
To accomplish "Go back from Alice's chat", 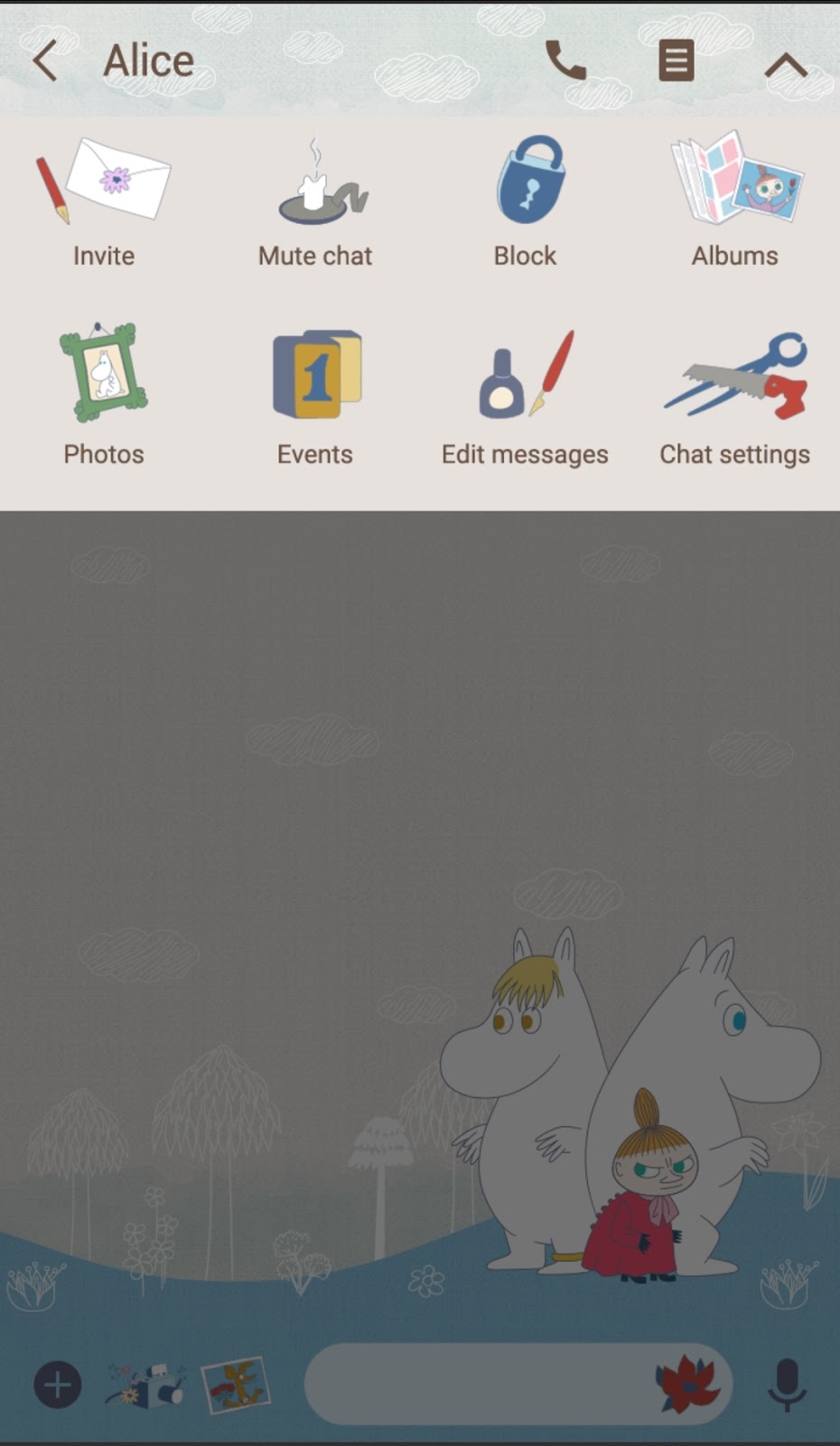I will click(45, 61).
